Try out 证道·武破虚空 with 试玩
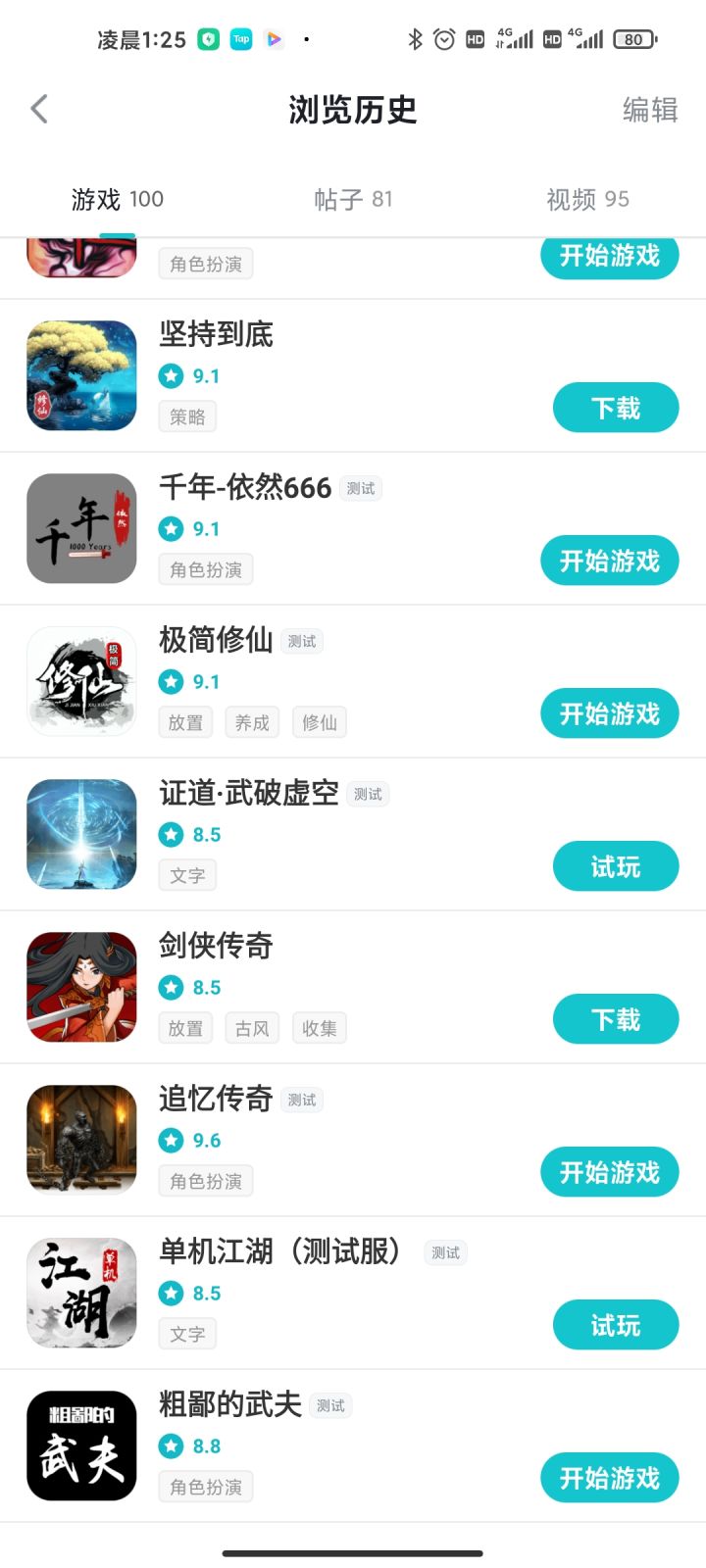The width and height of the screenshot is (706, 1568). pyautogui.click(x=616, y=866)
